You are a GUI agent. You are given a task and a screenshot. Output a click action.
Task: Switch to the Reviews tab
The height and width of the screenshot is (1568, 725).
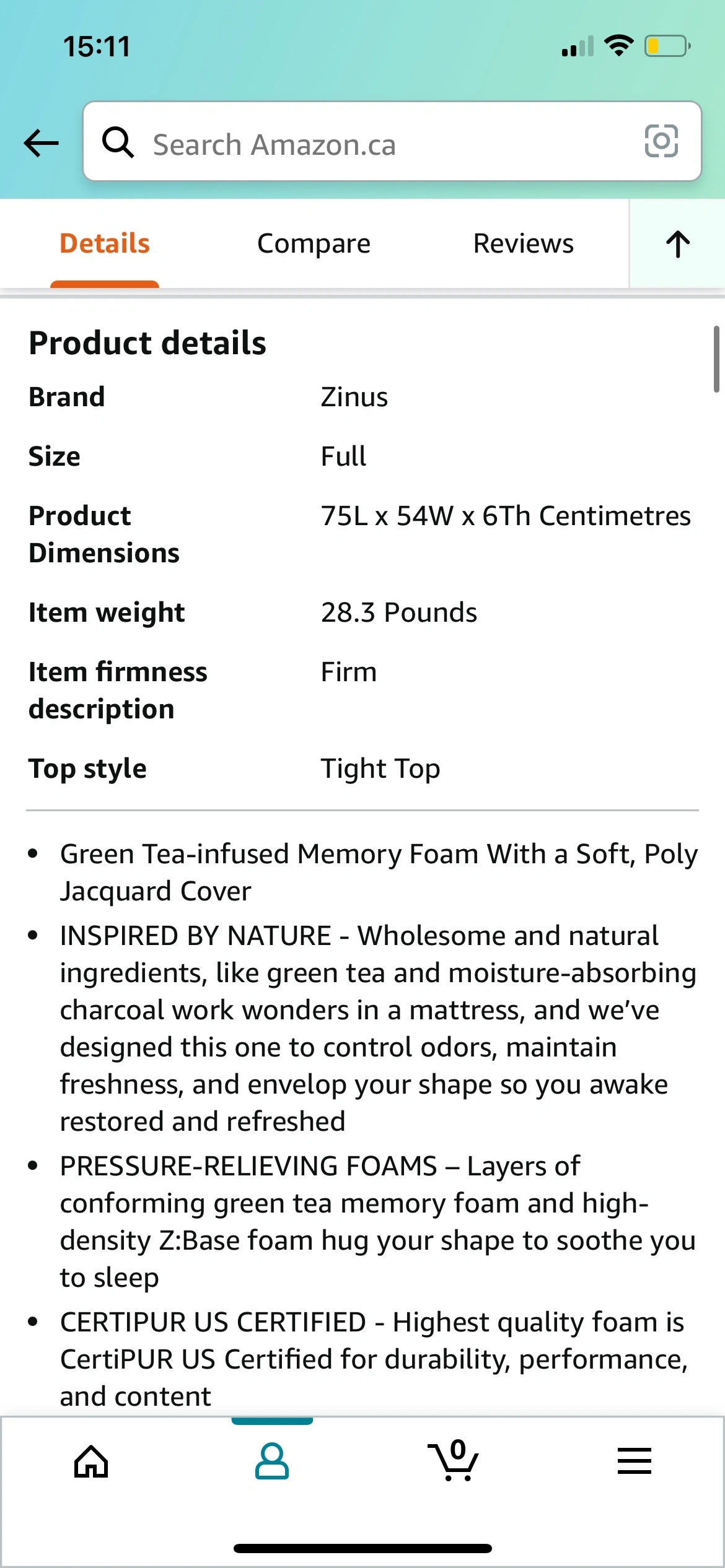coord(523,243)
